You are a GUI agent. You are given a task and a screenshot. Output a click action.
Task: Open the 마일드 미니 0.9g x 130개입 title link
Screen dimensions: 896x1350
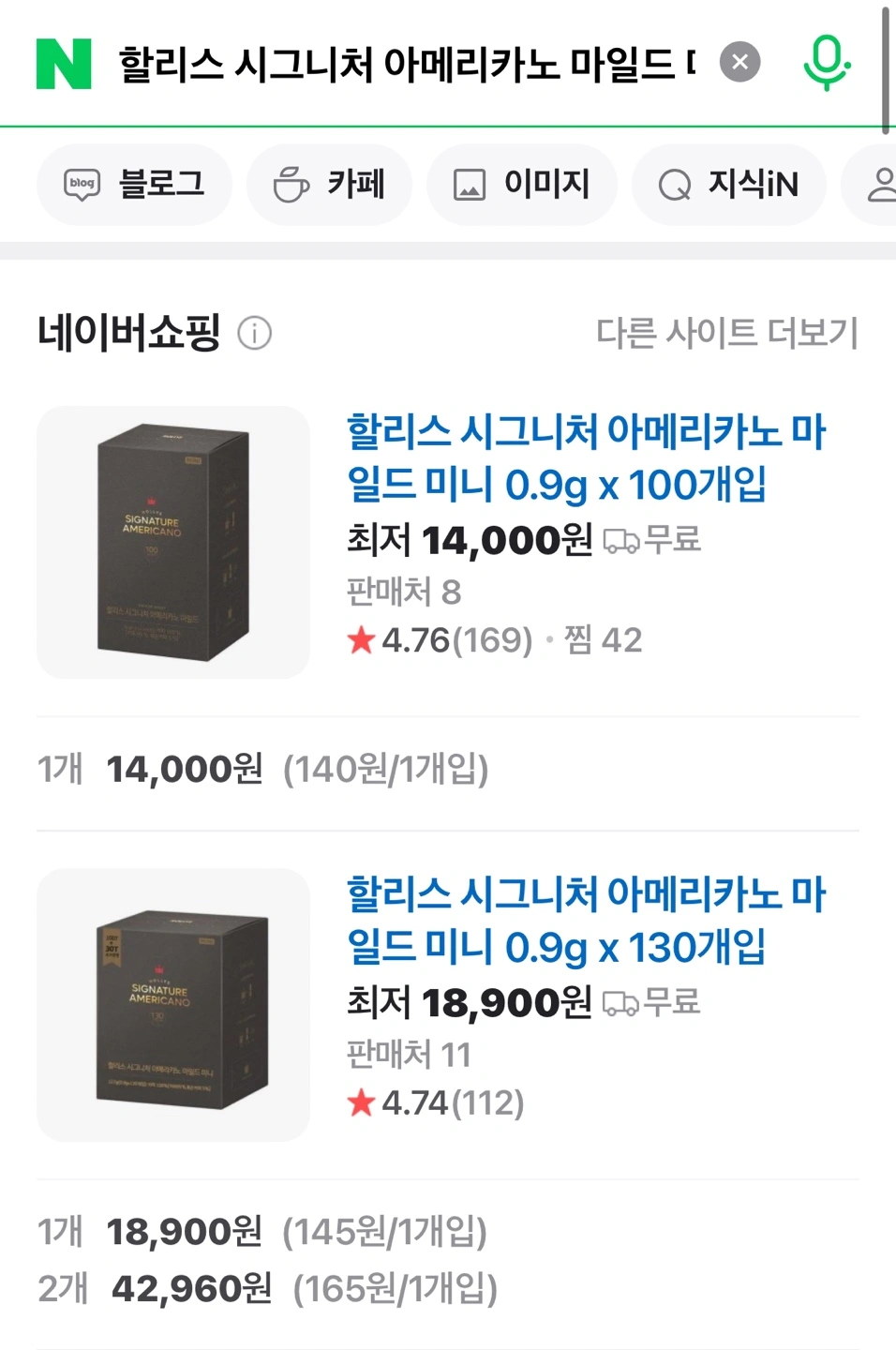point(586,921)
